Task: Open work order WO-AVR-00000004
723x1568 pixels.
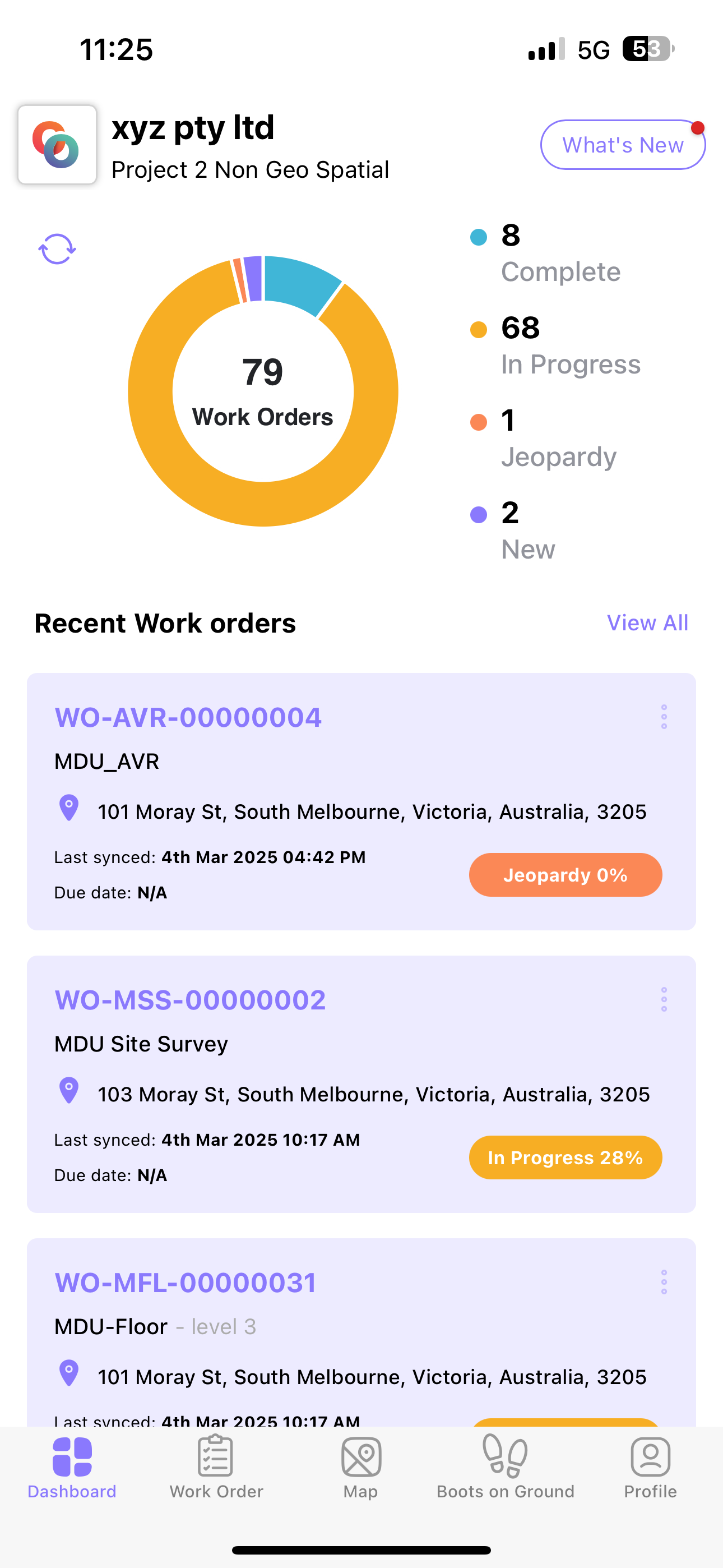Action: [x=188, y=717]
